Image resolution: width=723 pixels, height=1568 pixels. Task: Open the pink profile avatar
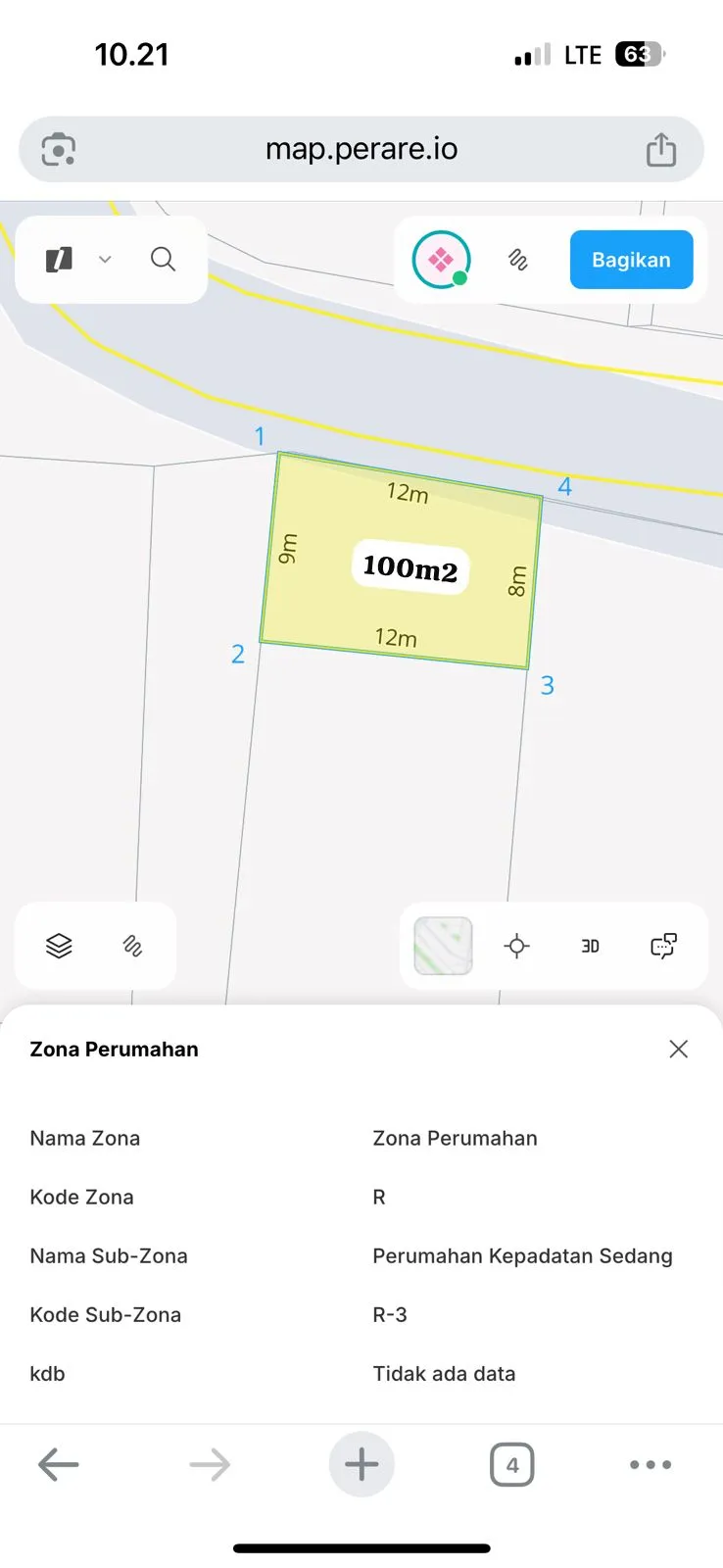[x=441, y=260]
